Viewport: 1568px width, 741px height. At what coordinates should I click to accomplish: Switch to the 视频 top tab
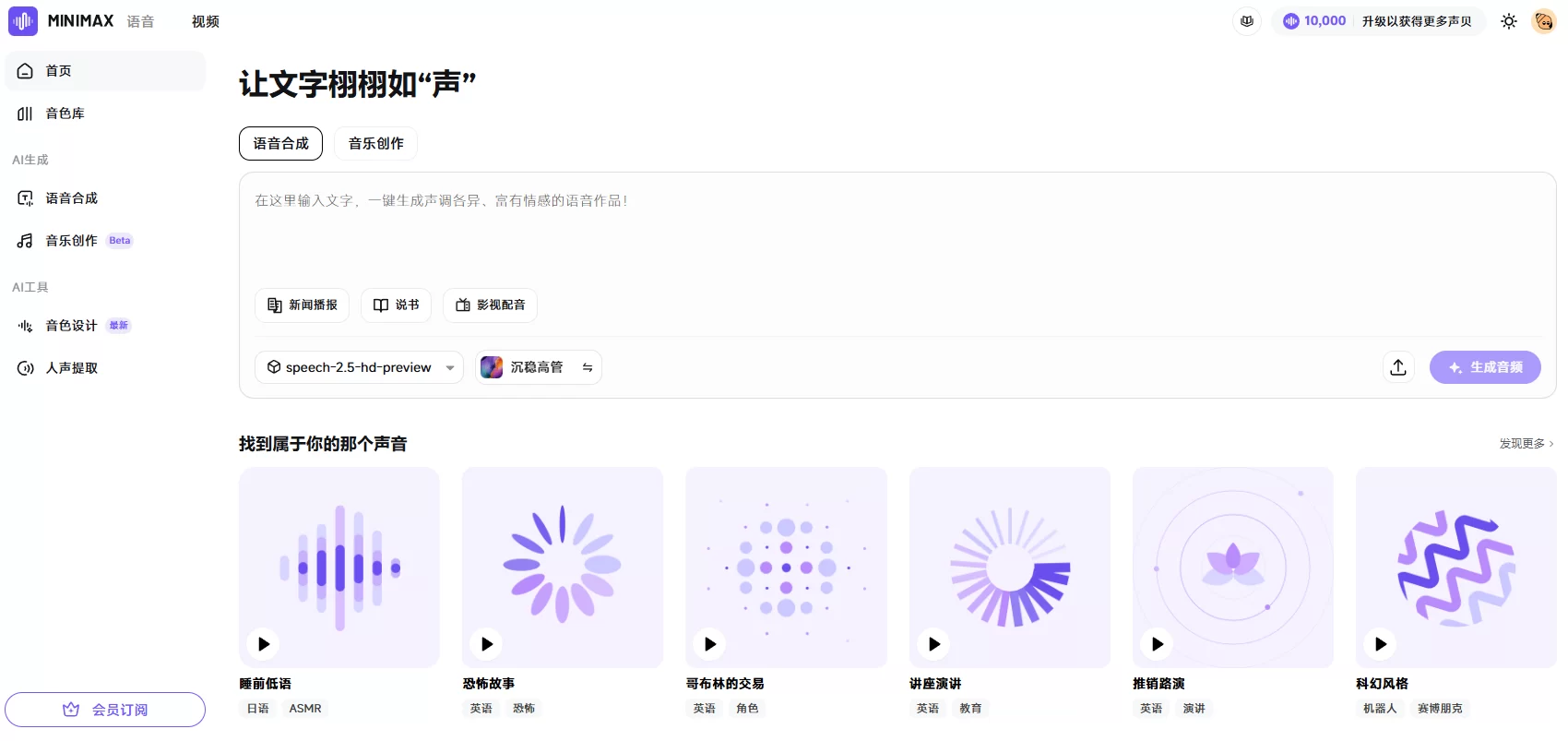tap(205, 21)
